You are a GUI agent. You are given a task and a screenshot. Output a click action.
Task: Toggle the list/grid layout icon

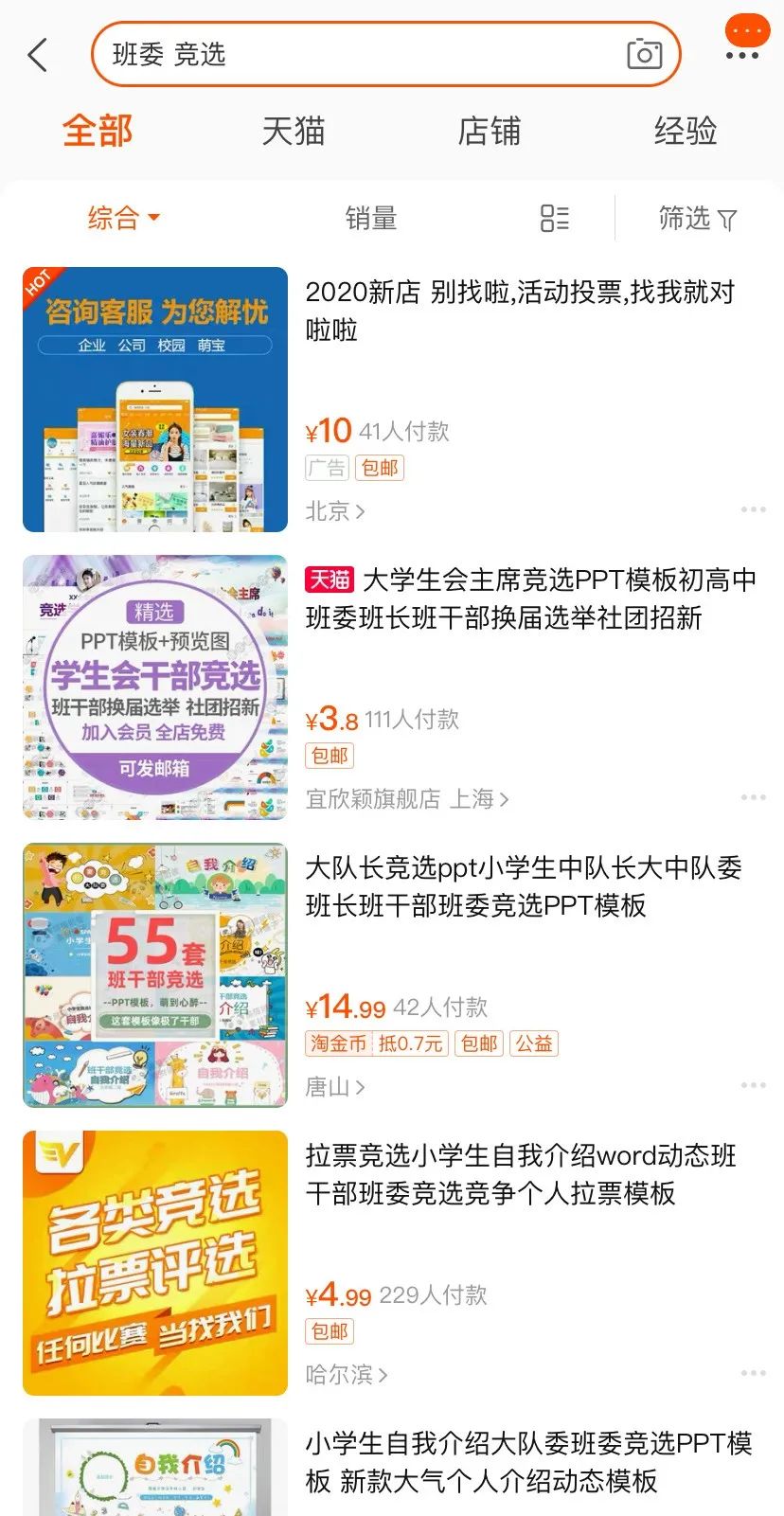pos(554,219)
